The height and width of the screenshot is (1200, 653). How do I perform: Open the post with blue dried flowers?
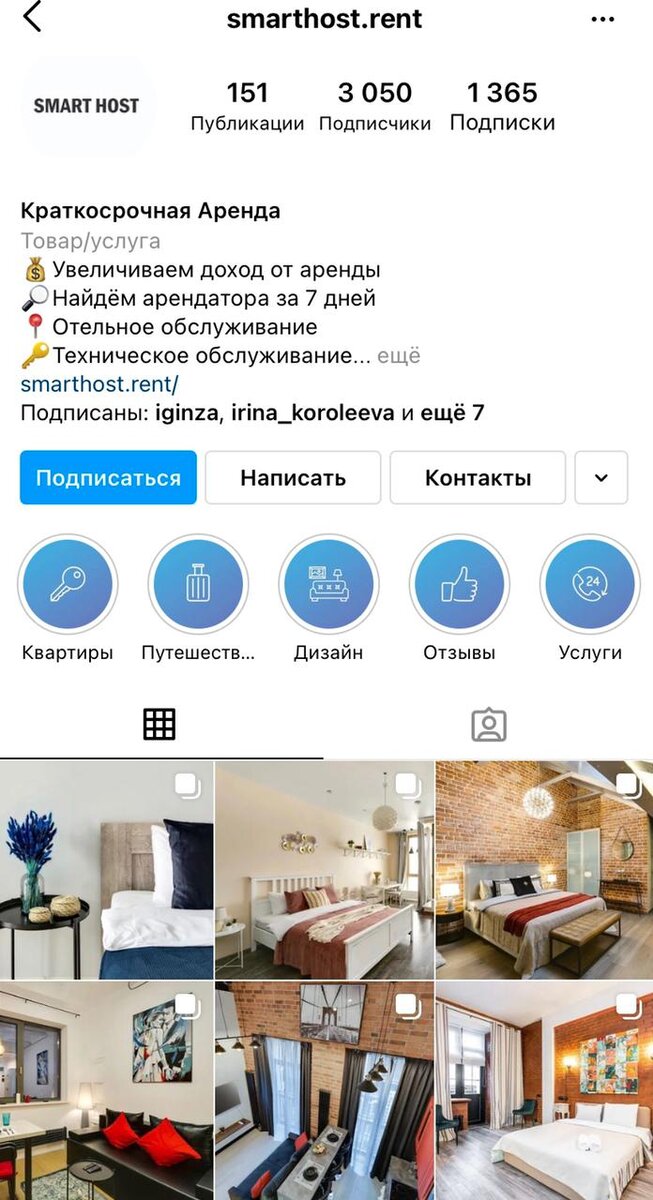coord(107,870)
